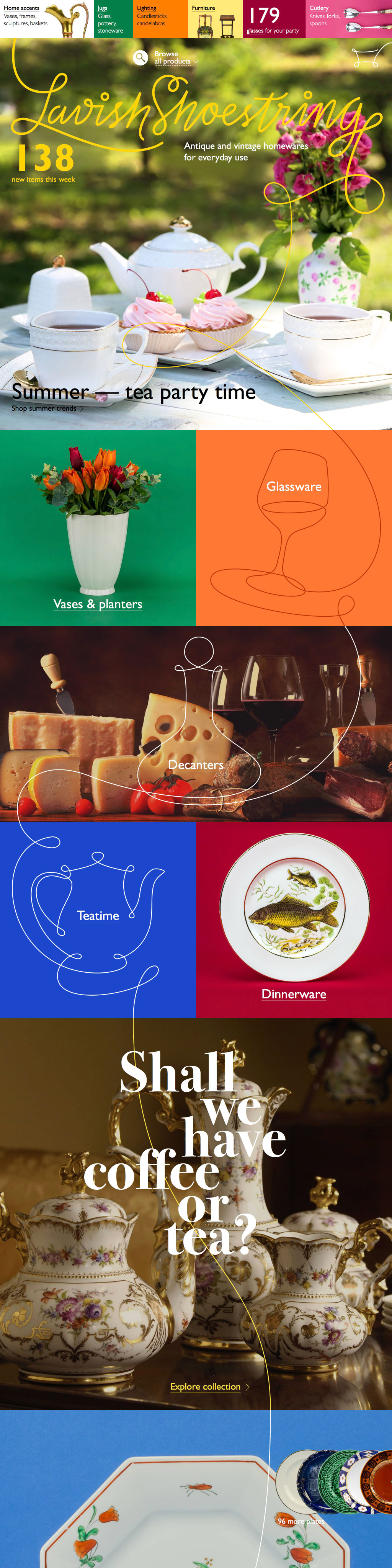Open the Vases & planters tile
The width and height of the screenshot is (392, 1568).
point(98,604)
